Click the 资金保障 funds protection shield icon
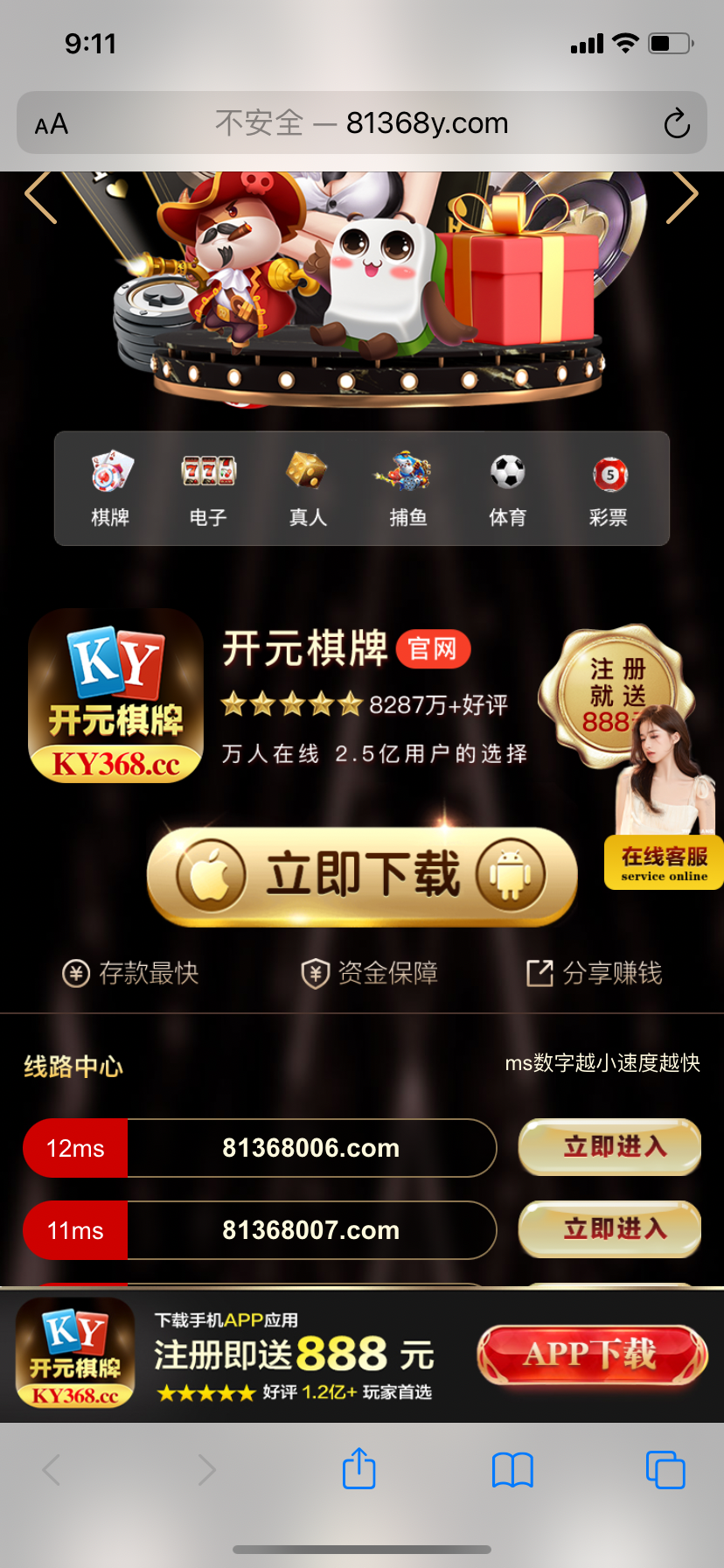724x1568 pixels. pyautogui.click(x=315, y=972)
